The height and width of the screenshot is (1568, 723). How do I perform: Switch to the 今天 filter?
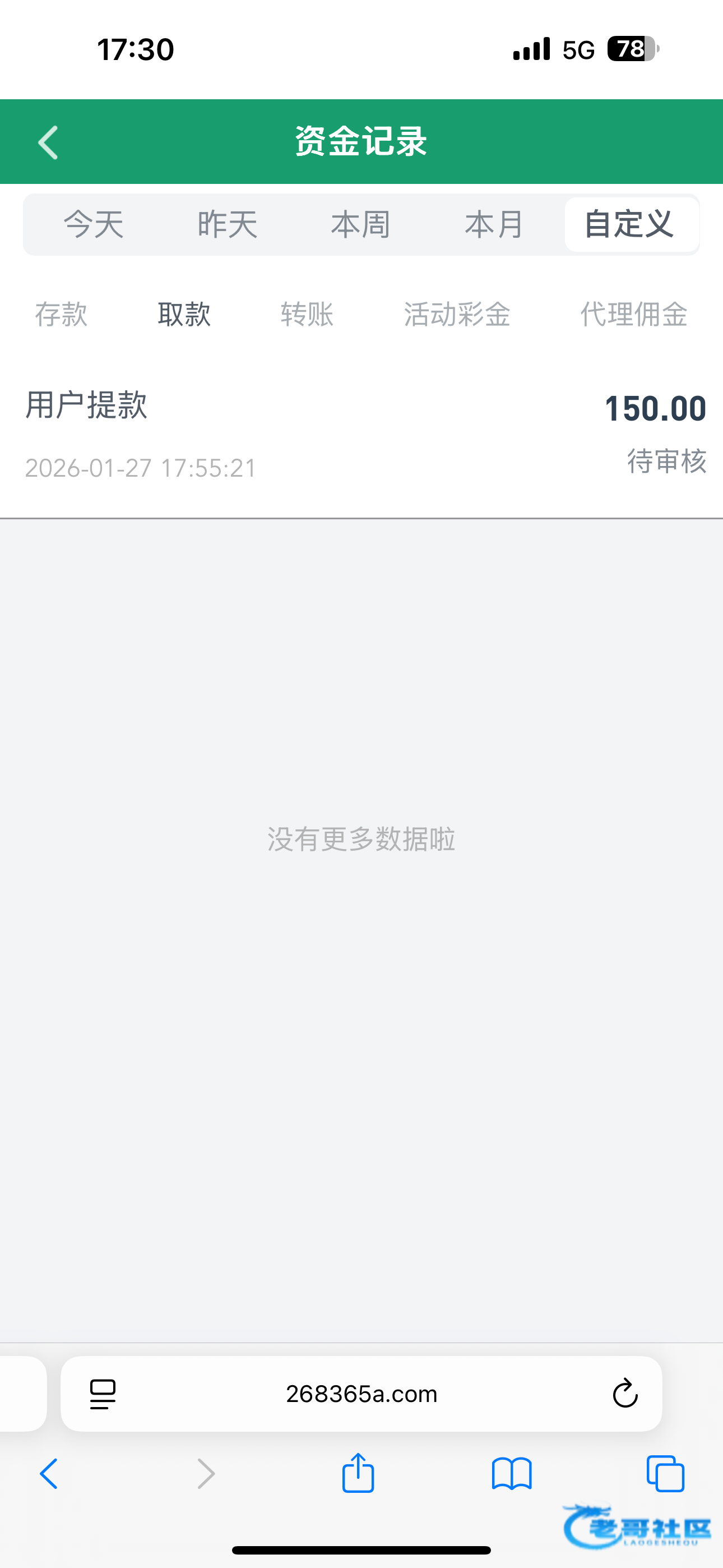click(94, 225)
